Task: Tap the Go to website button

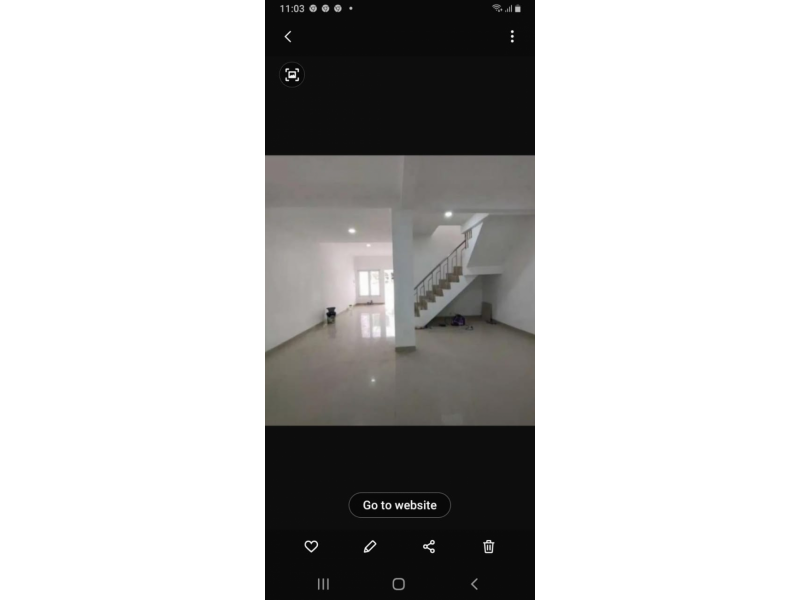Action: pos(399,505)
